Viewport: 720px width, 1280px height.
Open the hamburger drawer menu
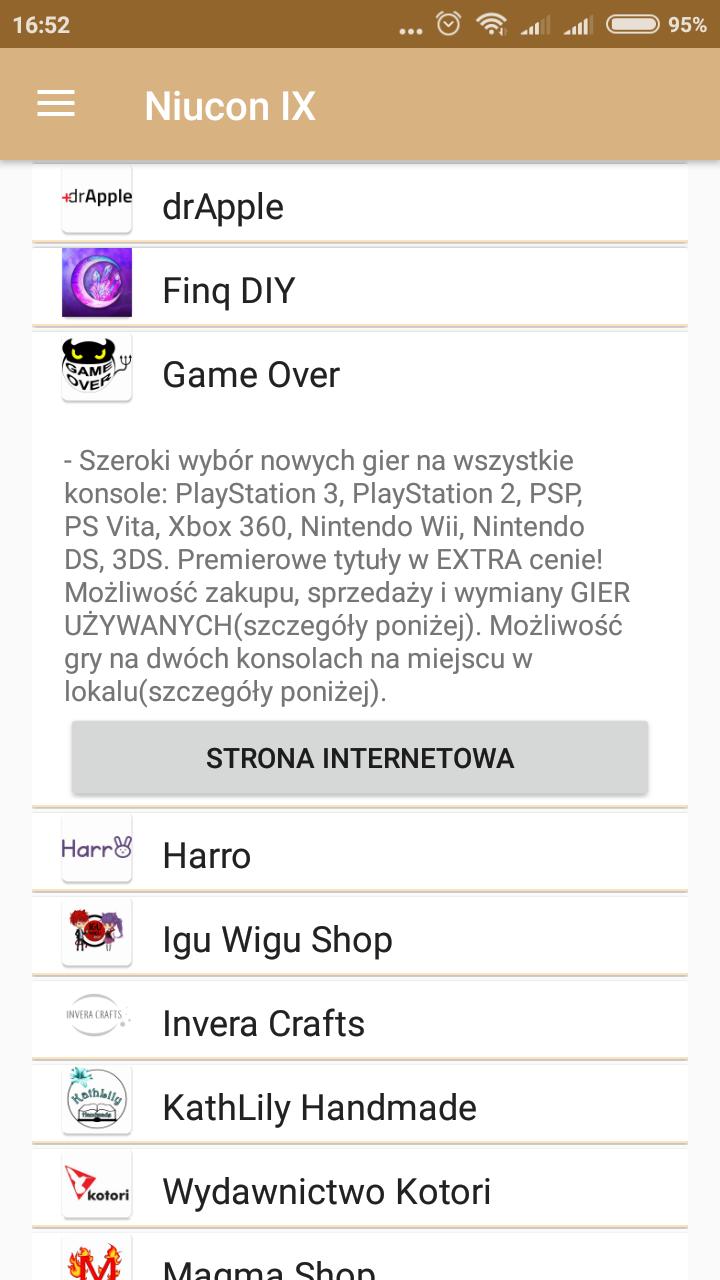56,104
